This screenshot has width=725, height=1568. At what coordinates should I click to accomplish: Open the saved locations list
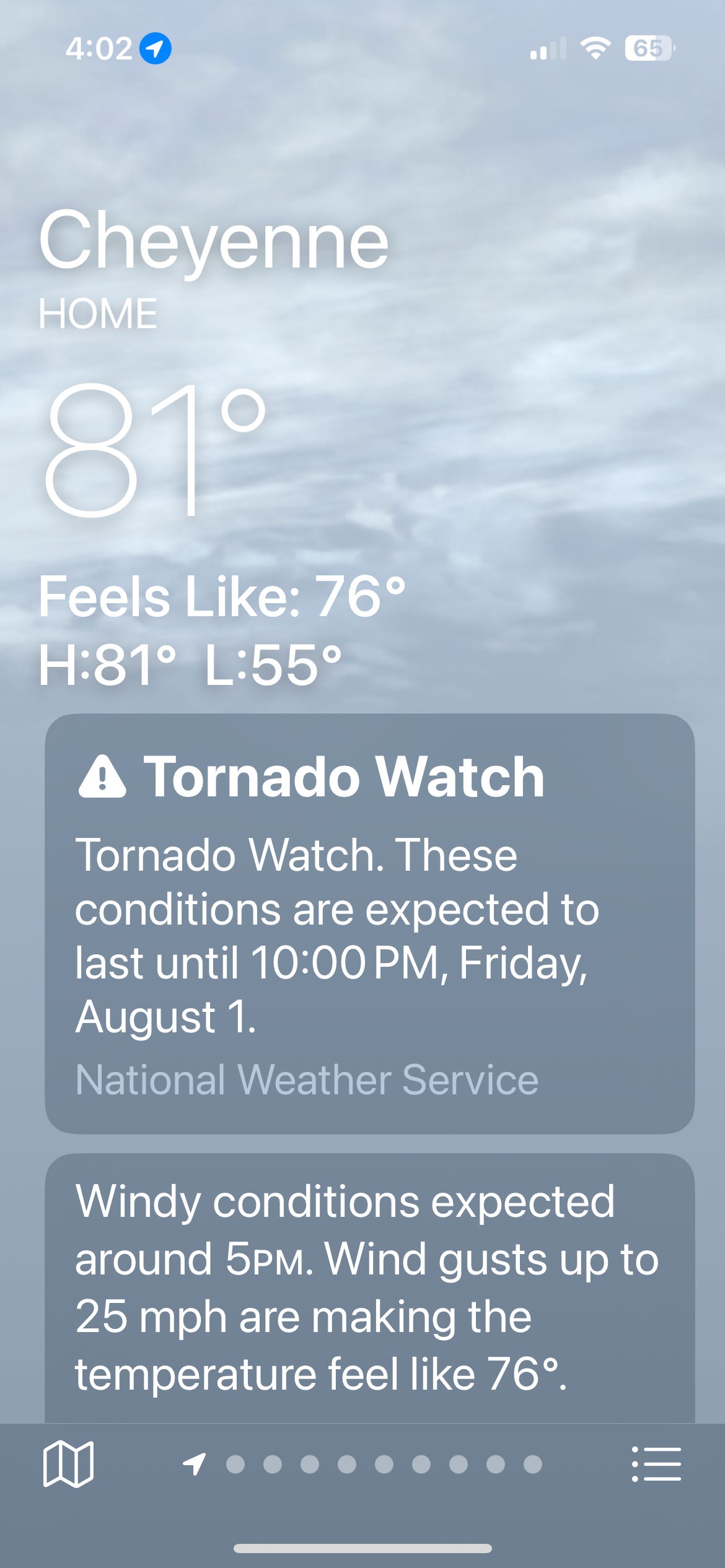(x=656, y=1464)
